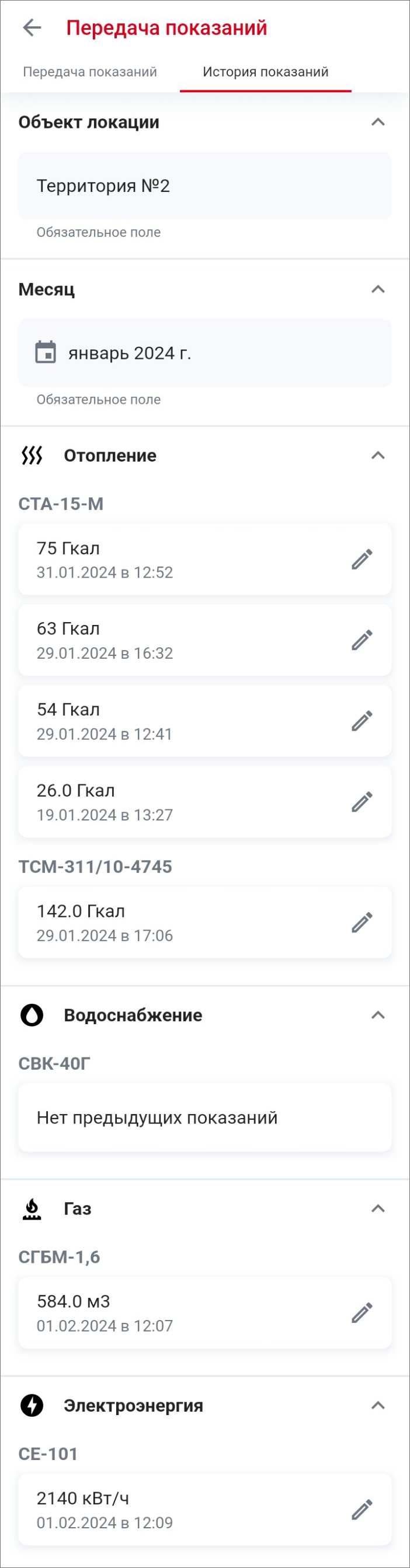Edit the 142.0 Гкал reading

pos(362,923)
